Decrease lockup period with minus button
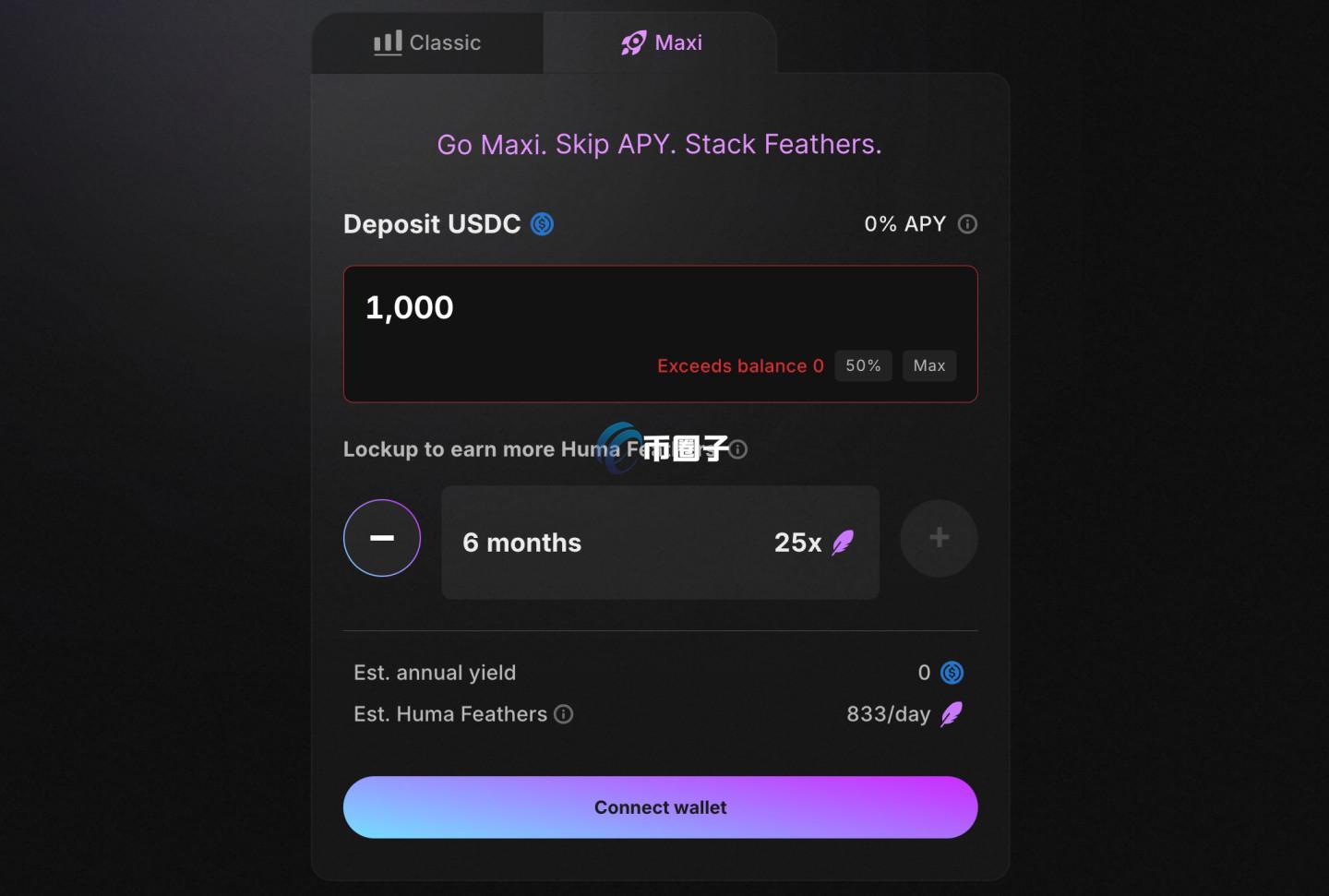Image resolution: width=1329 pixels, height=896 pixels. point(382,538)
